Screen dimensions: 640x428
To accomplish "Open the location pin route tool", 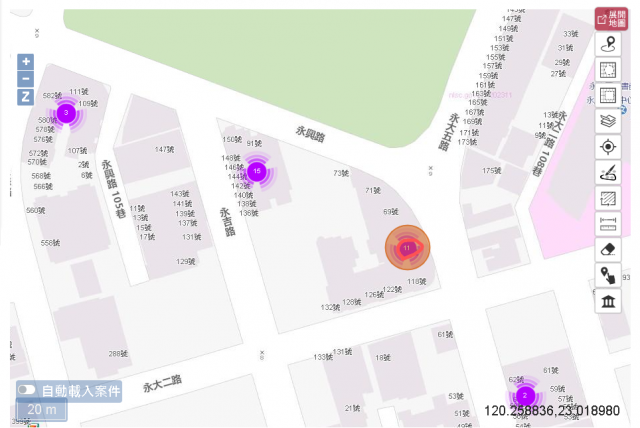I will (607, 45).
